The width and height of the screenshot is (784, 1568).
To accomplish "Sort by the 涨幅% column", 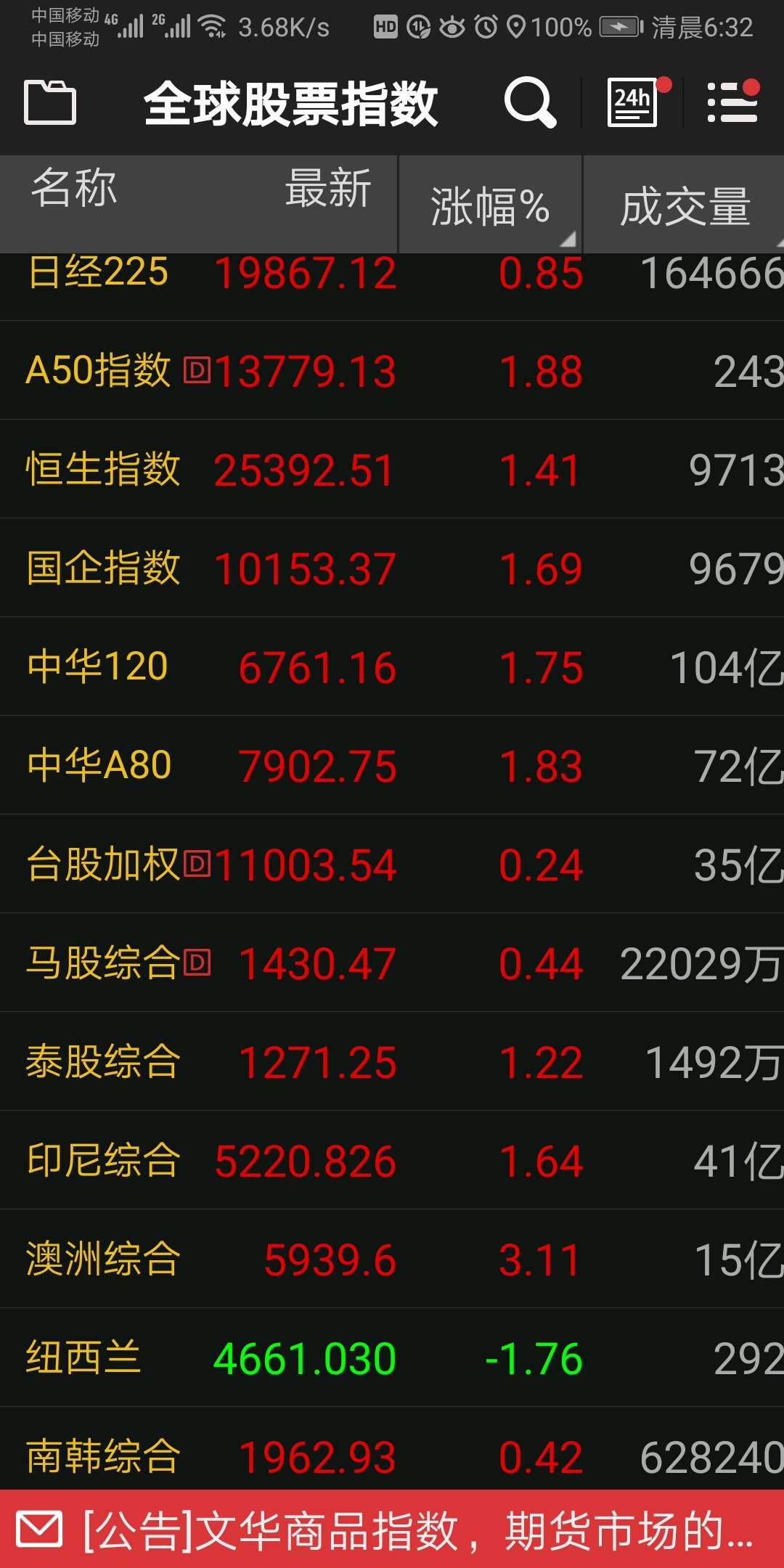I will click(x=491, y=206).
